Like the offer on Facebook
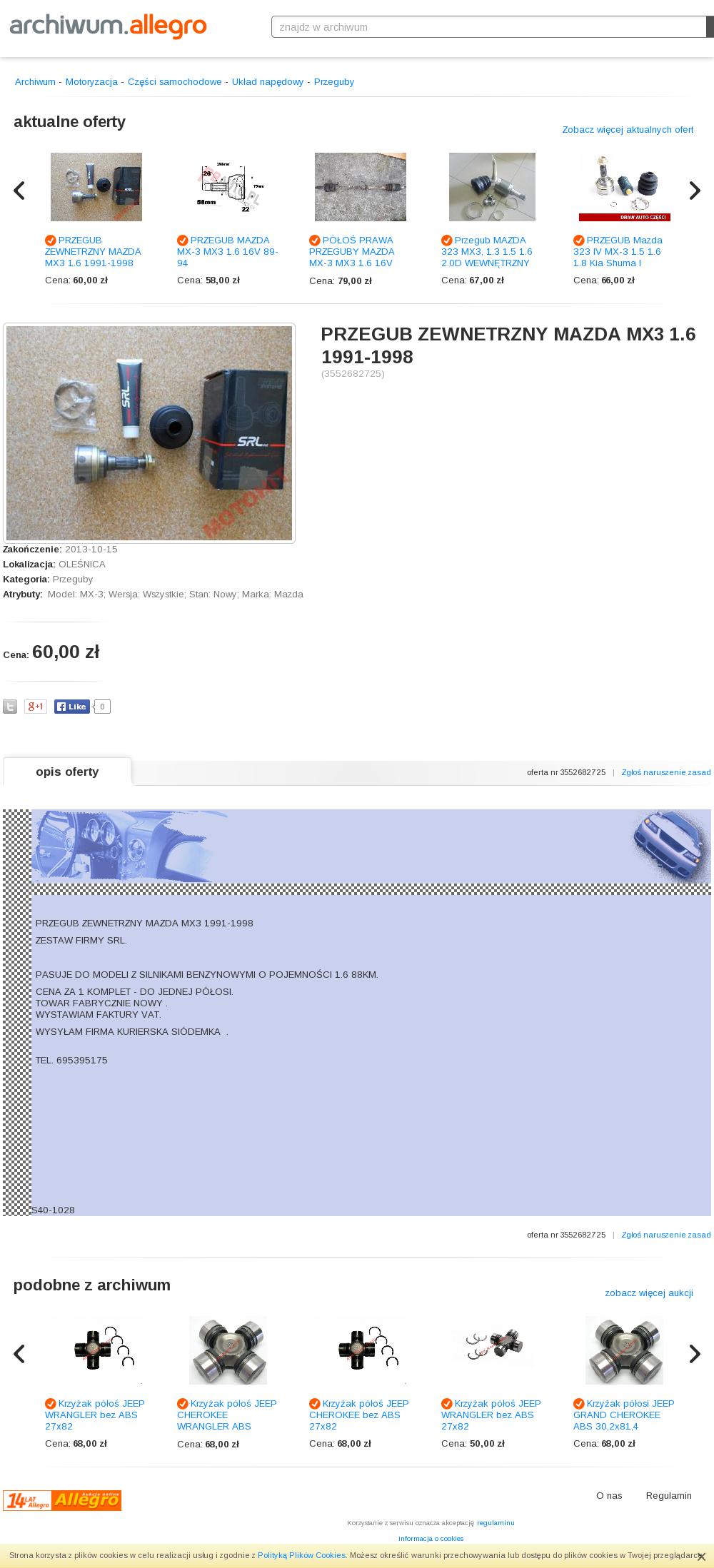 pyautogui.click(x=72, y=707)
